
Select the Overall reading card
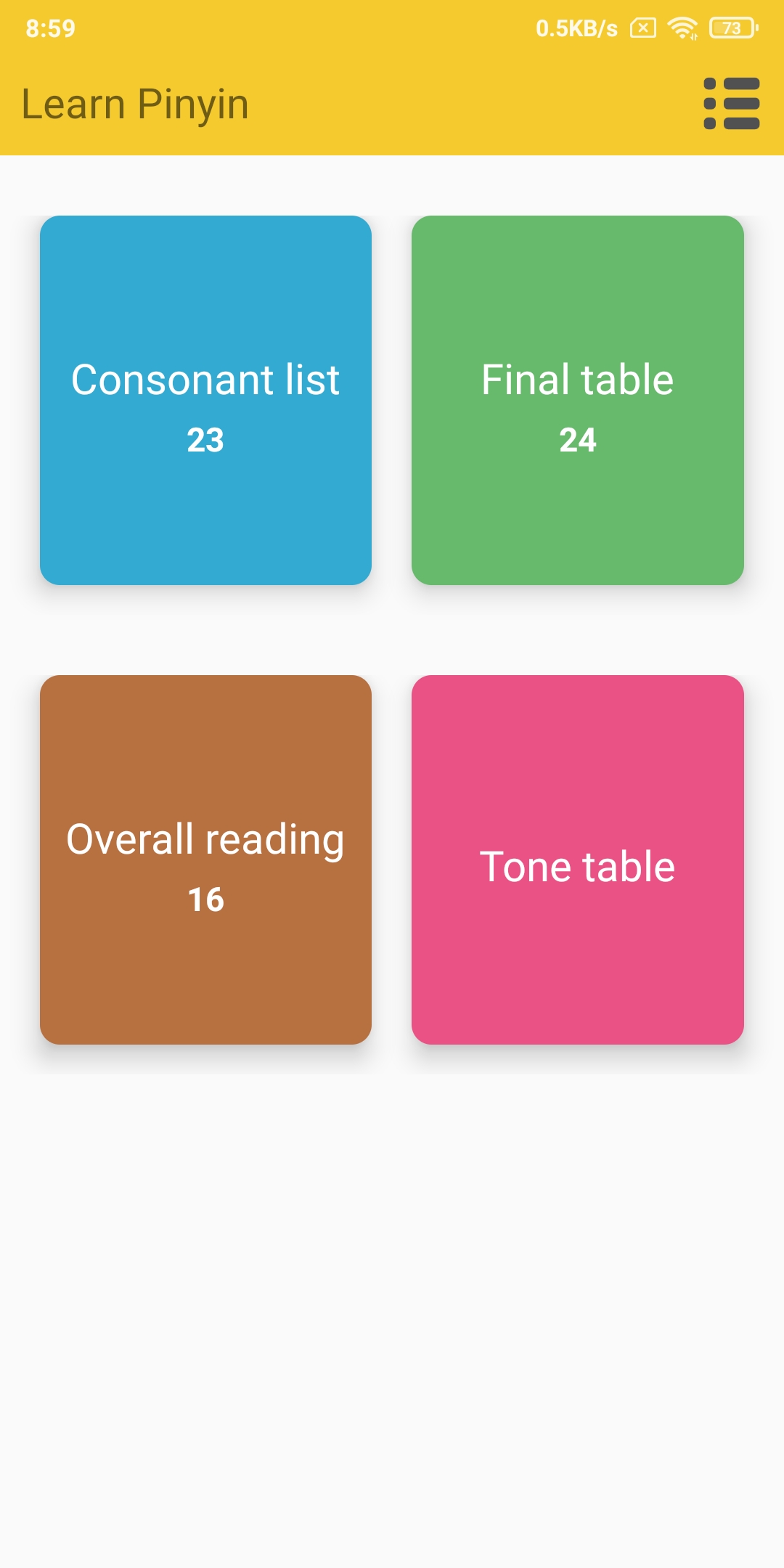click(x=205, y=859)
